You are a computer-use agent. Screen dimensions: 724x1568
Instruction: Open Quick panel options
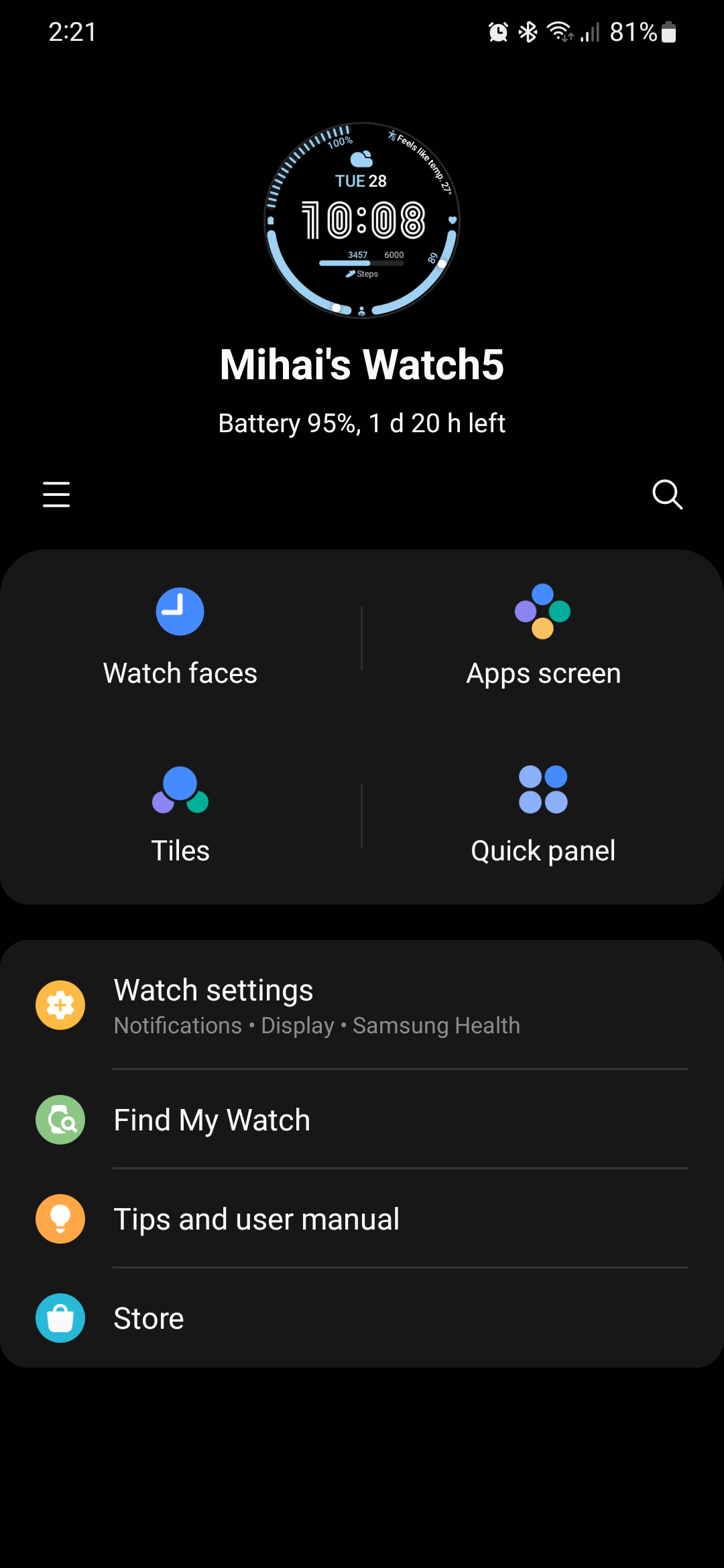543,814
